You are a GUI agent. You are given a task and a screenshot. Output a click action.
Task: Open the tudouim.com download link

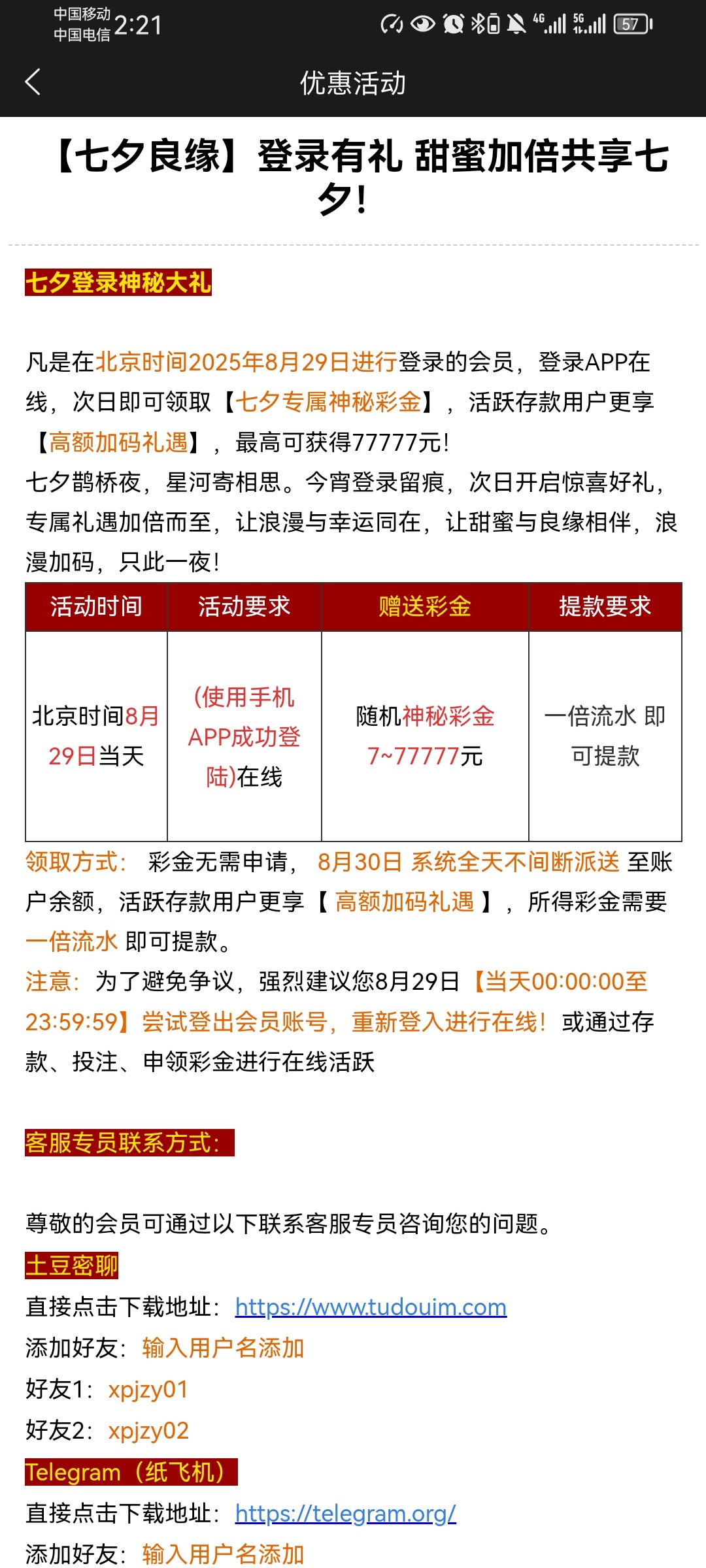click(x=369, y=1307)
